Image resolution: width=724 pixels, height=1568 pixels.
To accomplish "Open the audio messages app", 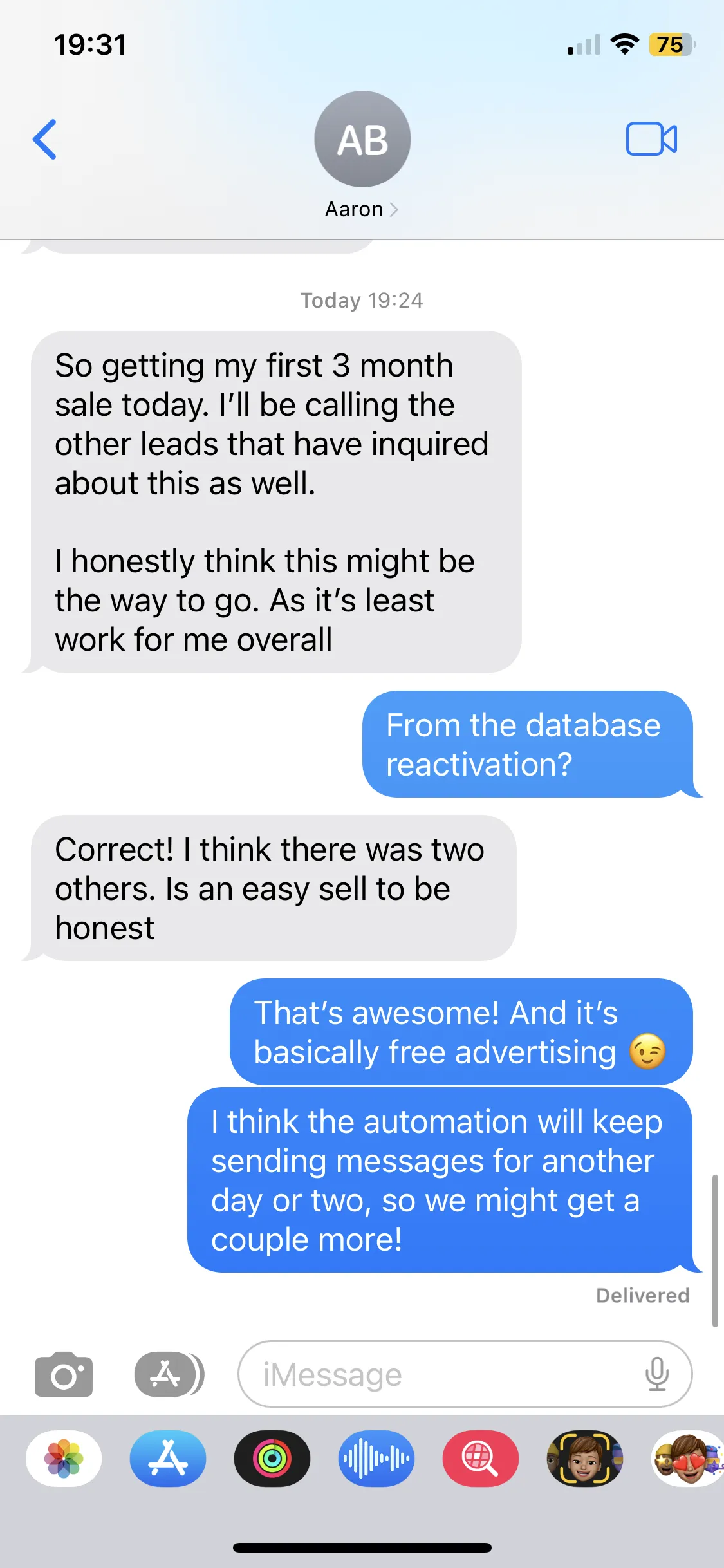I will click(x=376, y=1459).
